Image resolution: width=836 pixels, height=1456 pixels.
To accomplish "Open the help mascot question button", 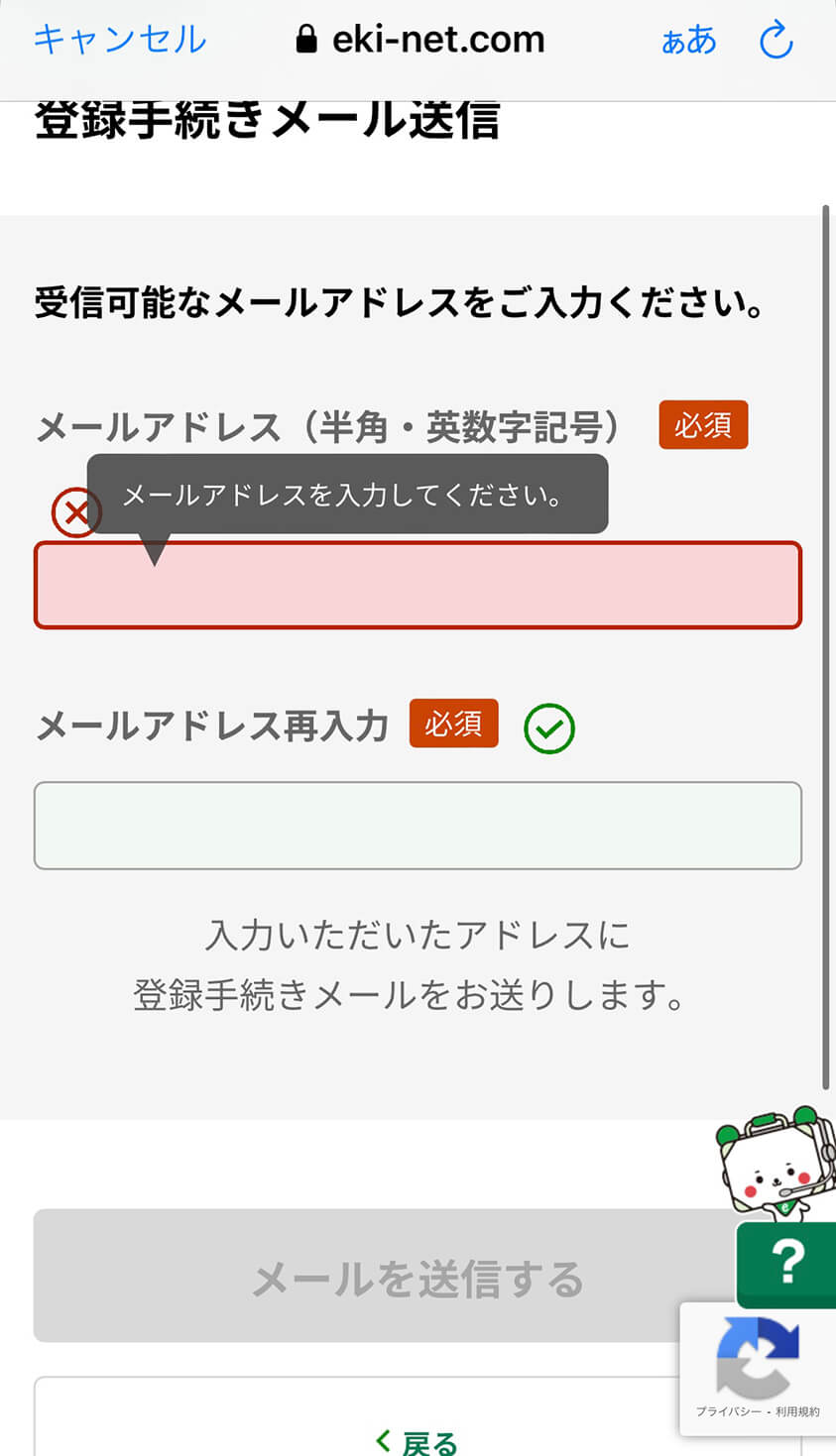I will click(x=786, y=1264).
